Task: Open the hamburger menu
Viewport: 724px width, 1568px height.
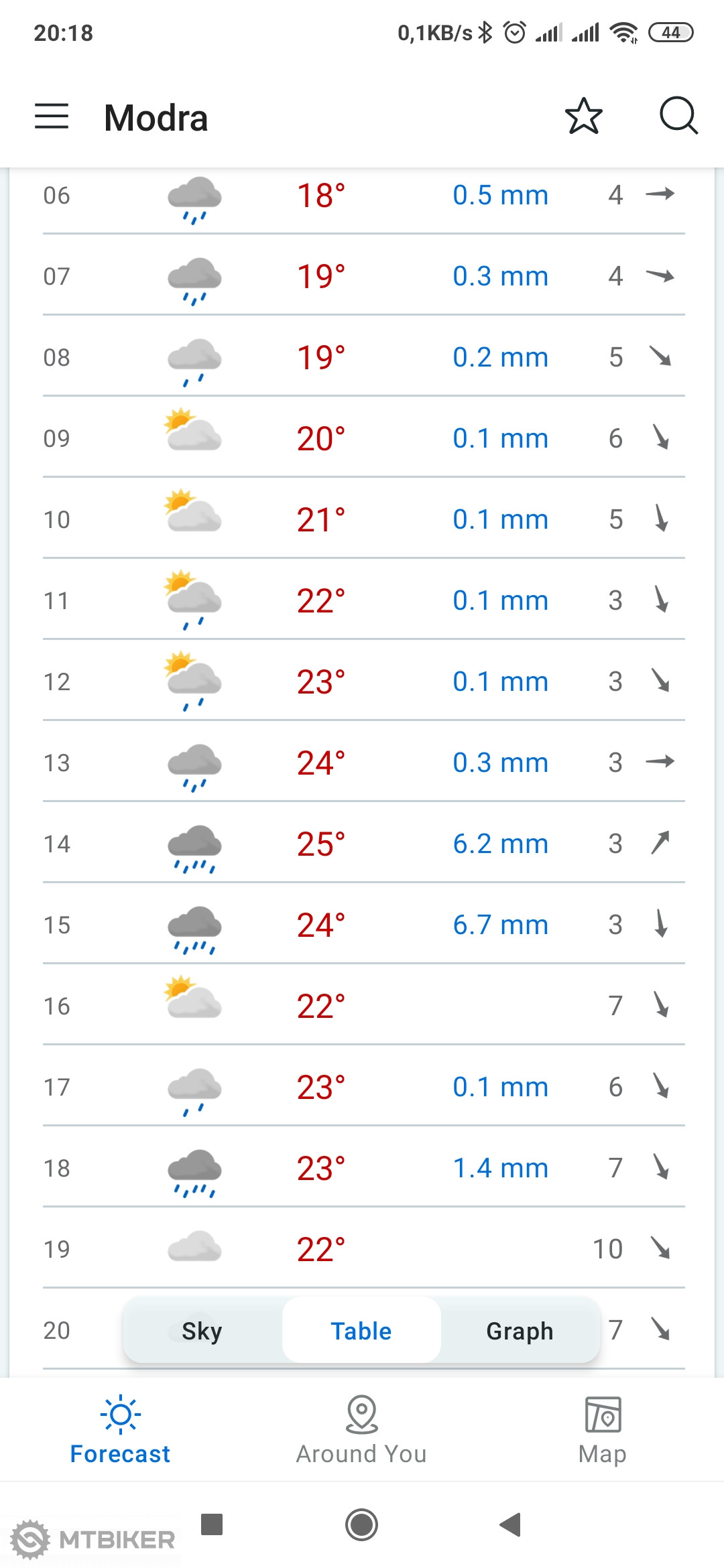Action: pos(52,117)
